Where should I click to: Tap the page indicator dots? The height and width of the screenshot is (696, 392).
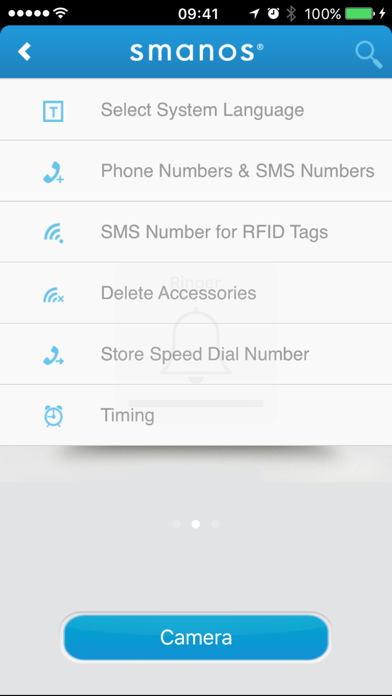click(x=196, y=524)
